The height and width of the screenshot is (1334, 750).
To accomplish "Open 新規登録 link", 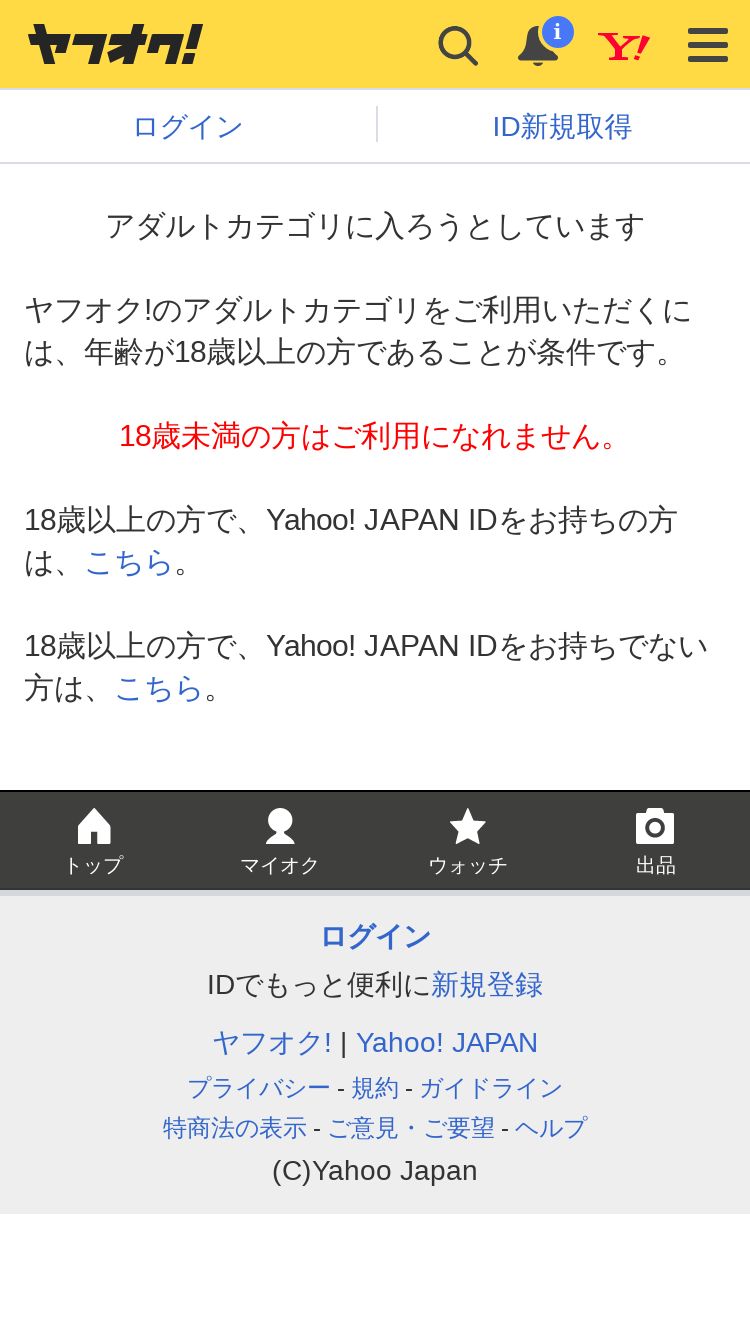I will click(487, 985).
